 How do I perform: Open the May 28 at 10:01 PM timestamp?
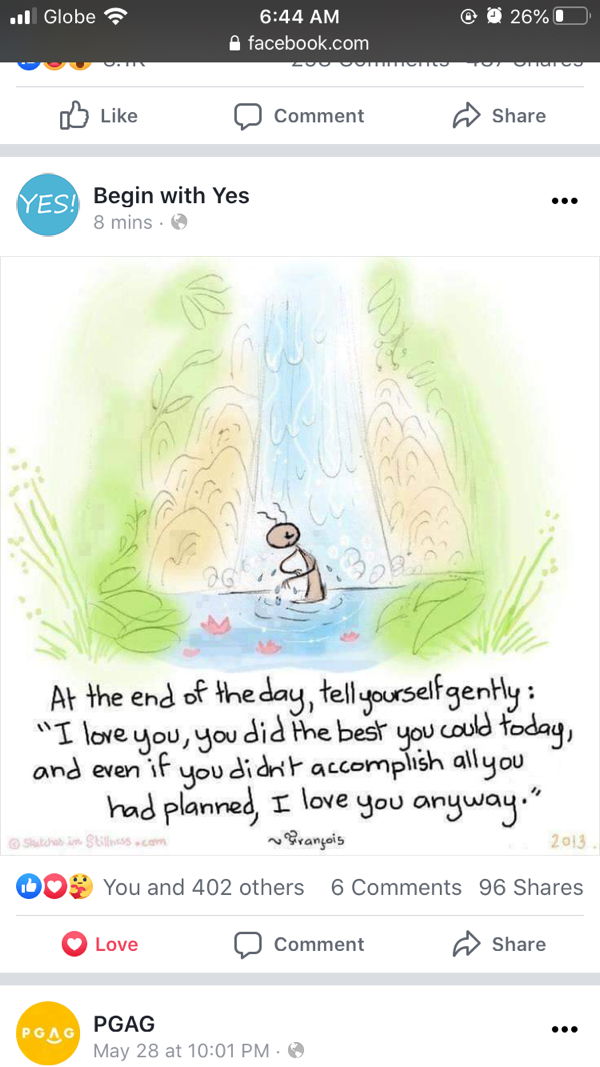click(180, 1050)
